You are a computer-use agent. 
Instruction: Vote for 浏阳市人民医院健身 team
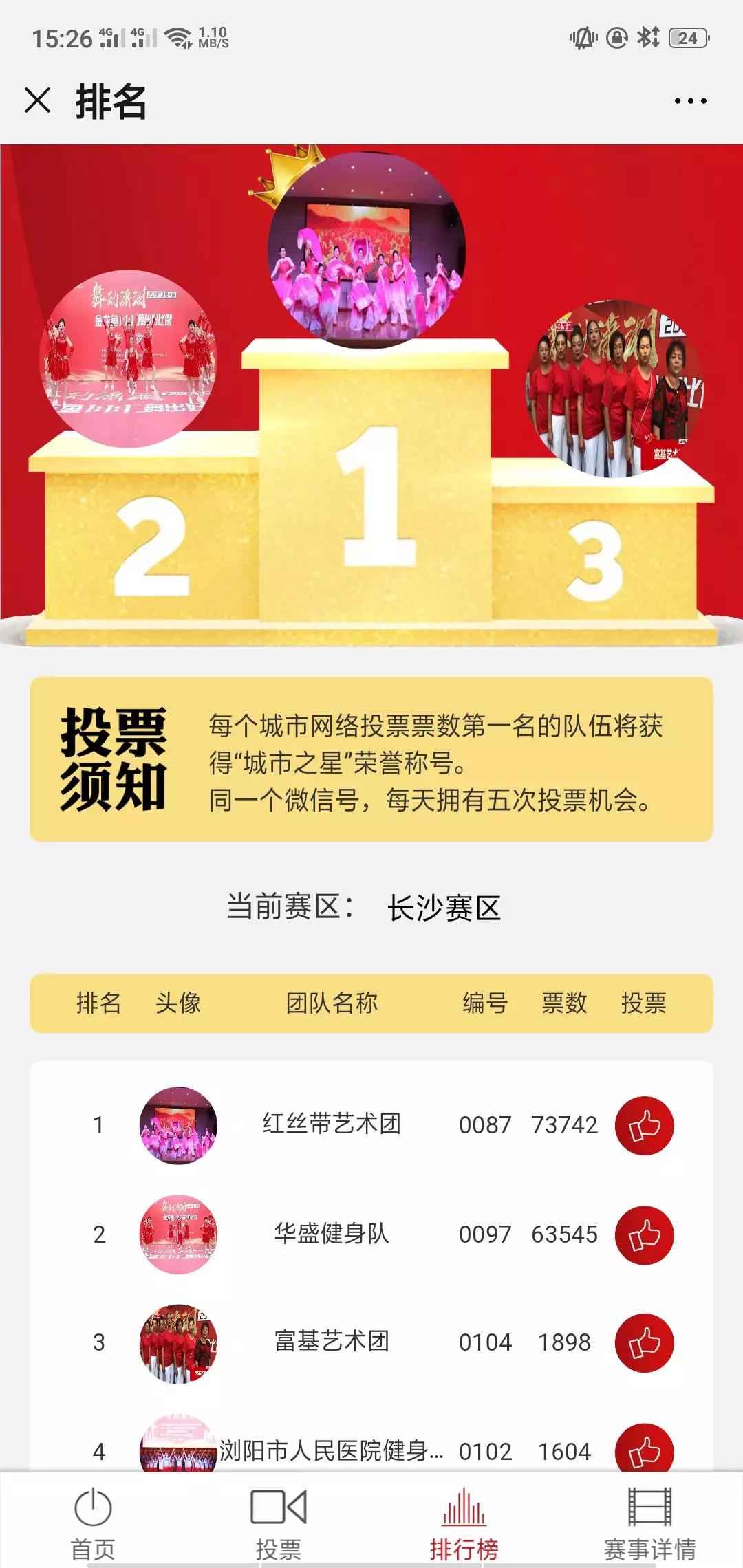(x=644, y=1450)
